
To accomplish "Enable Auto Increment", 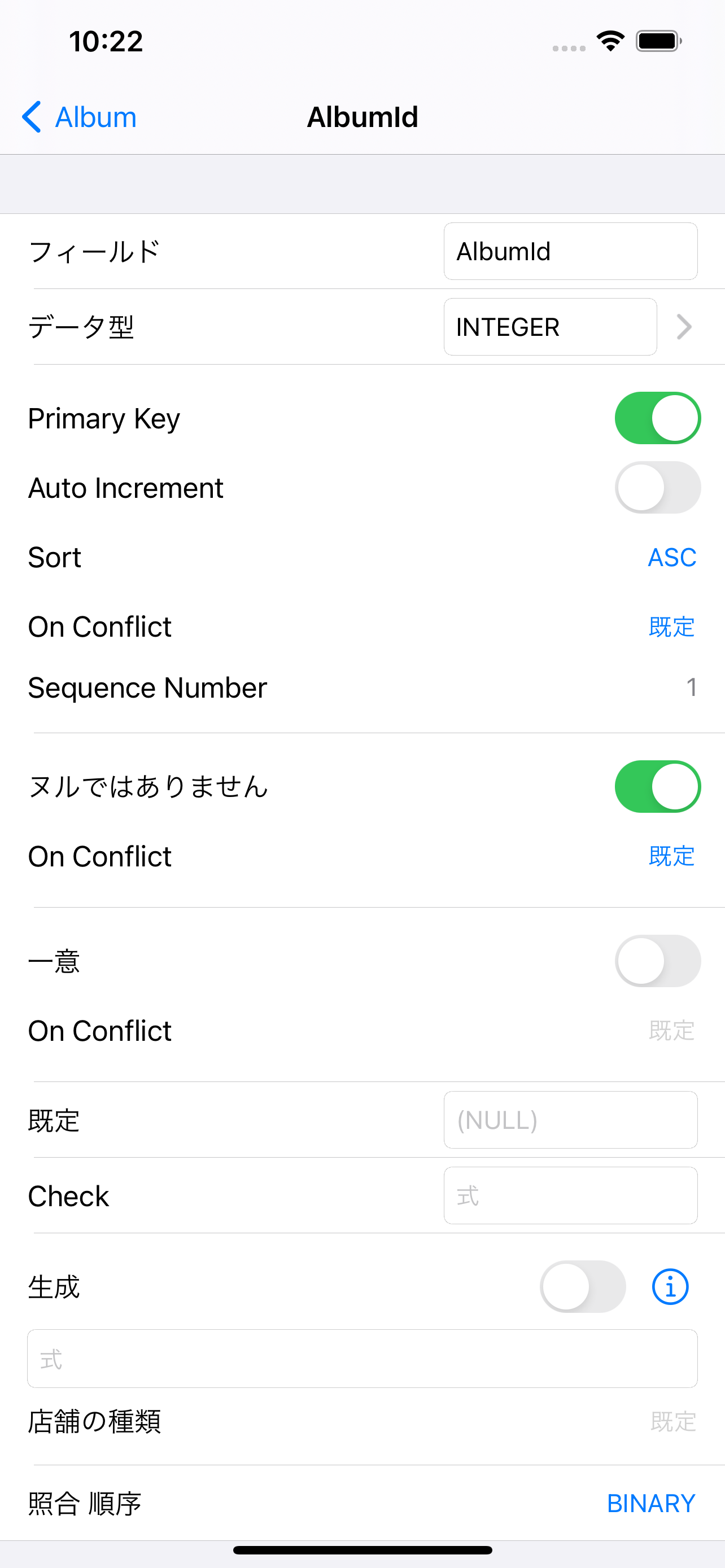I will (x=657, y=488).
